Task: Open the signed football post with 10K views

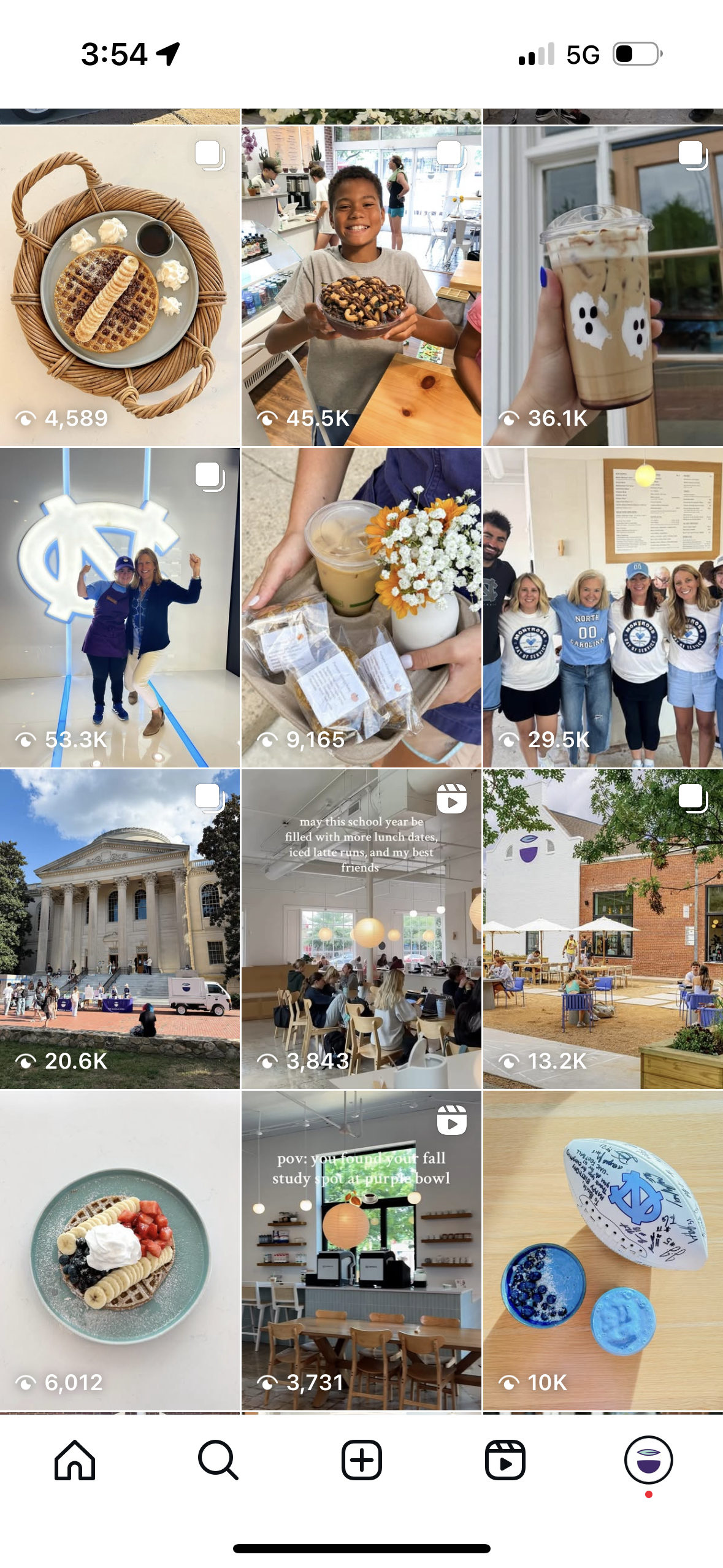Action: (x=603, y=1250)
